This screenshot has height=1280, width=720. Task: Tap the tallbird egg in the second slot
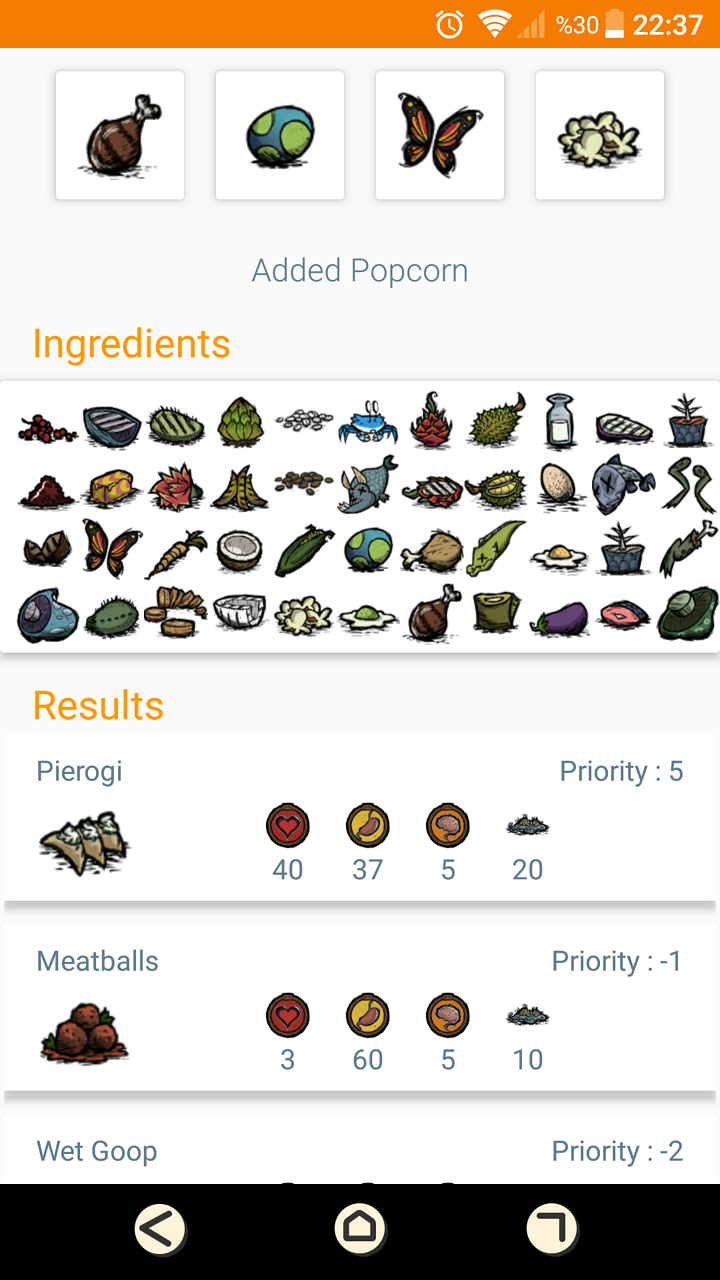[280, 135]
